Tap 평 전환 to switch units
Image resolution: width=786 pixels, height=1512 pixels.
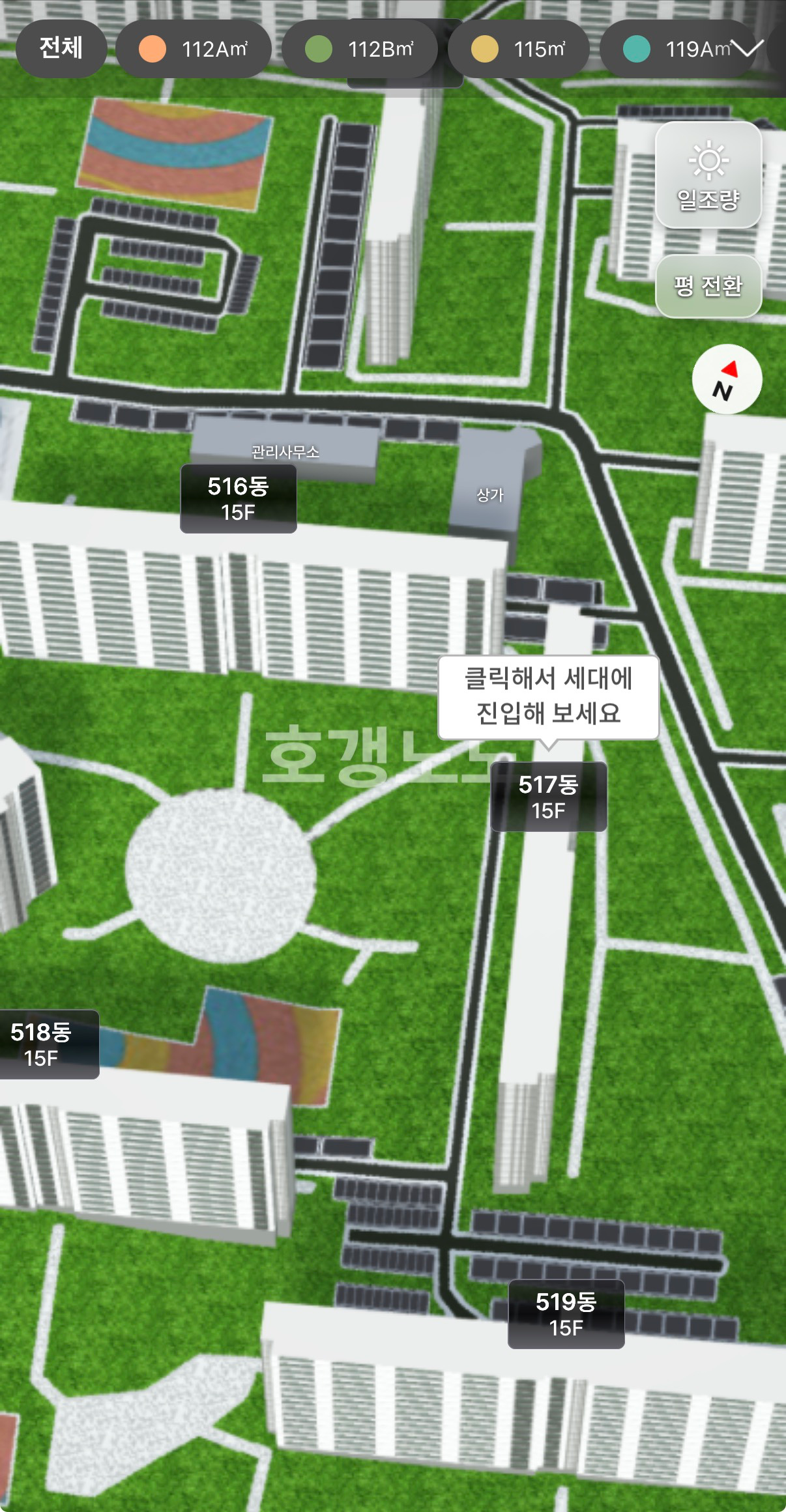pyautogui.click(x=708, y=286)
